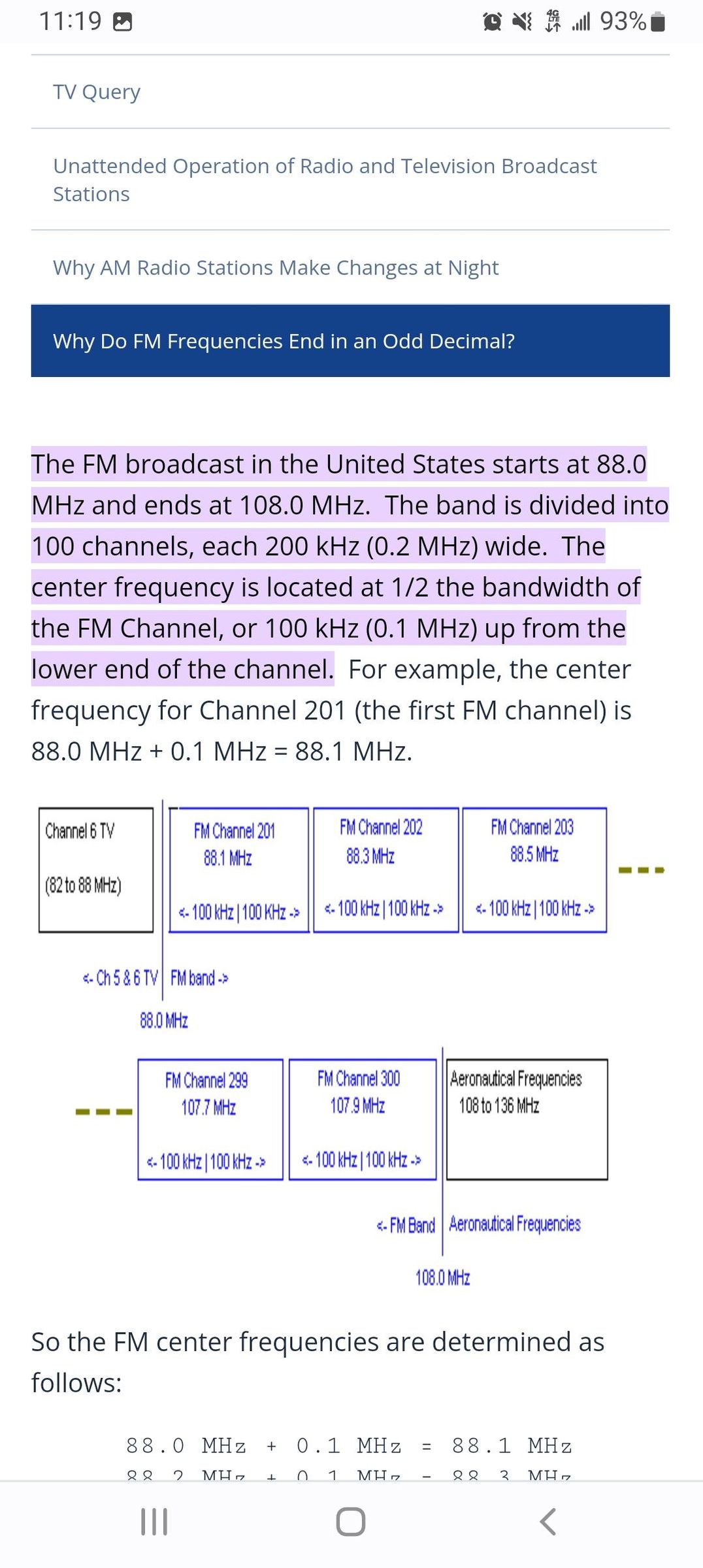Screen dimensions: 703x1568
Task: Tap the system home button
Action: tap(351, 1522)
